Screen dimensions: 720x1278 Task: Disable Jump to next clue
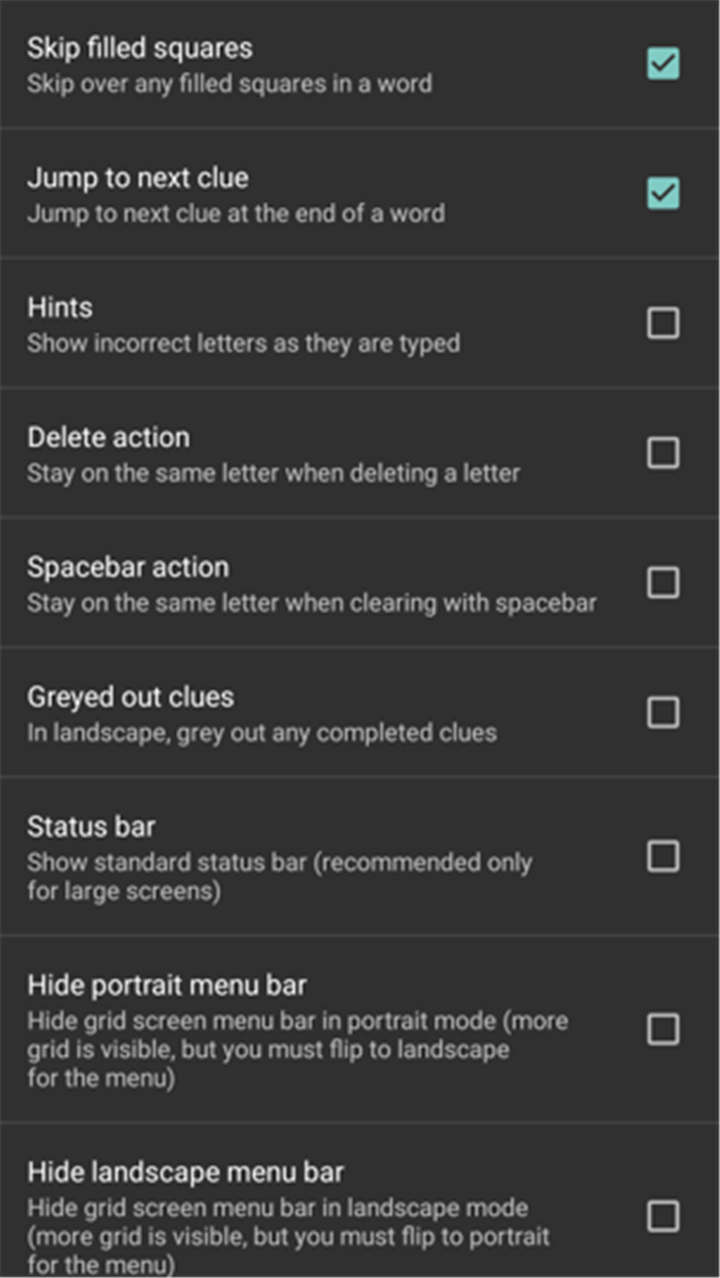coord(663,193)
